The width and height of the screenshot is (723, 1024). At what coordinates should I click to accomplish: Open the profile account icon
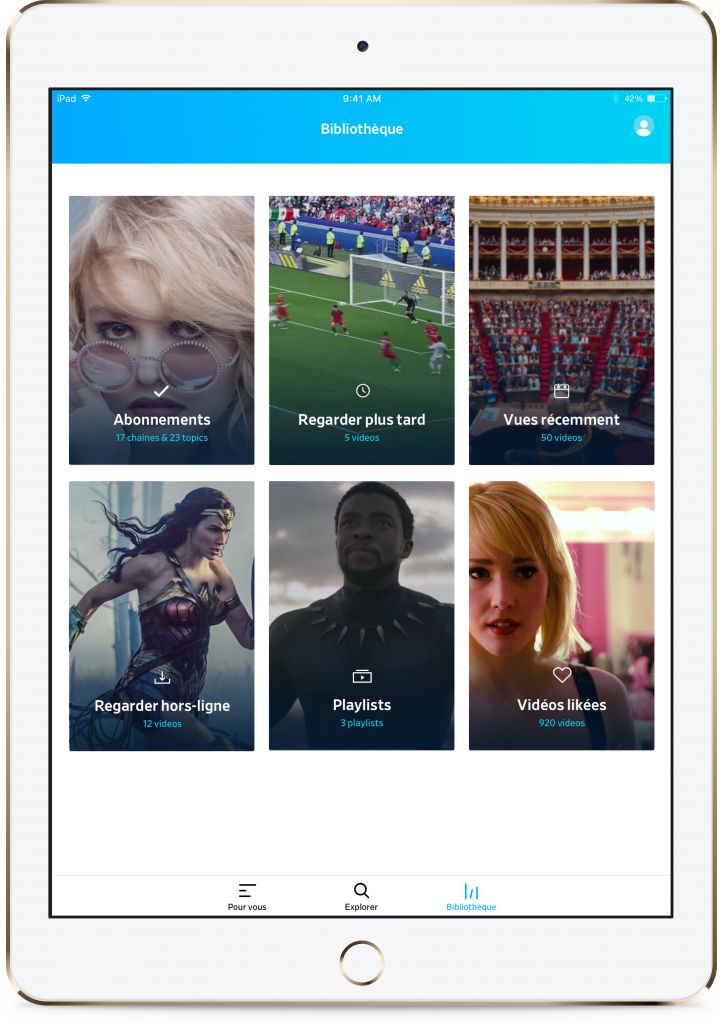click(x=643, y=126)
